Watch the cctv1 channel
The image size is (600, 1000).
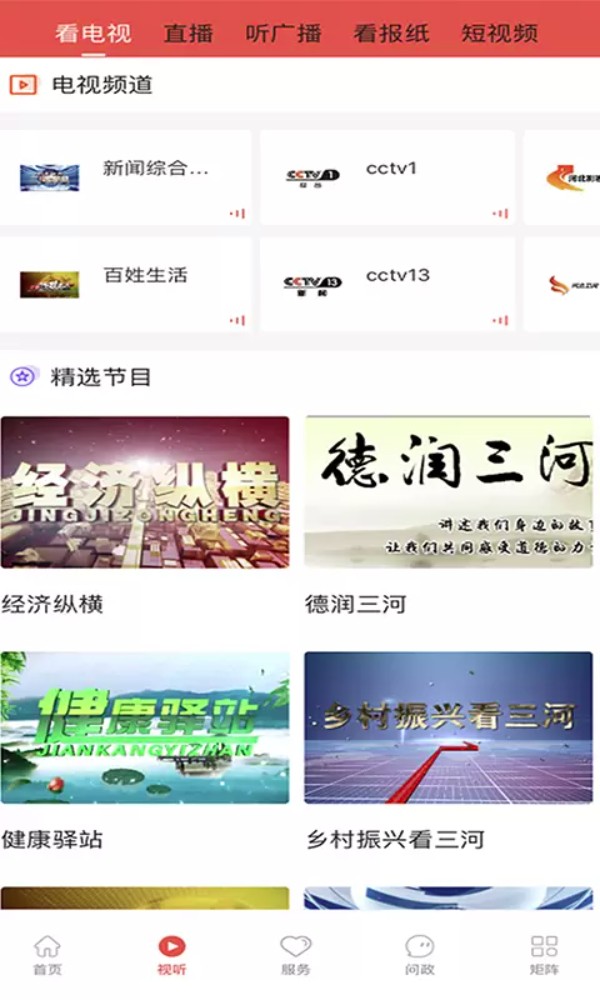[x=386, y=177]
